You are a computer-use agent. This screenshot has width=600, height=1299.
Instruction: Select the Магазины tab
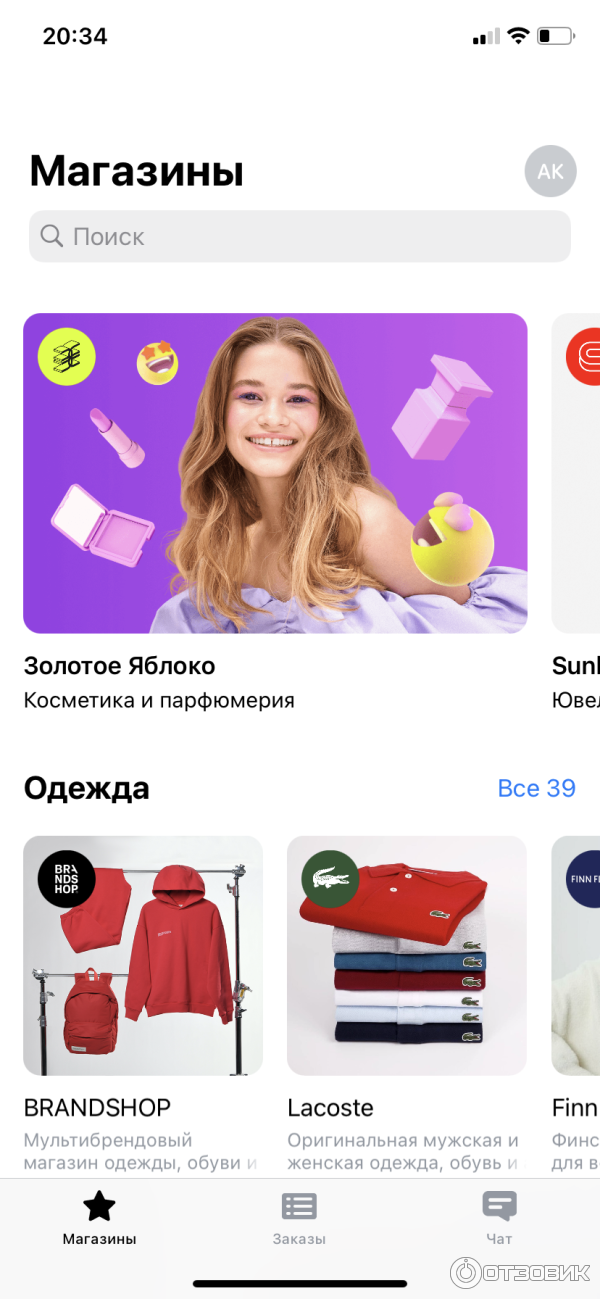[x=99, y=1217]
